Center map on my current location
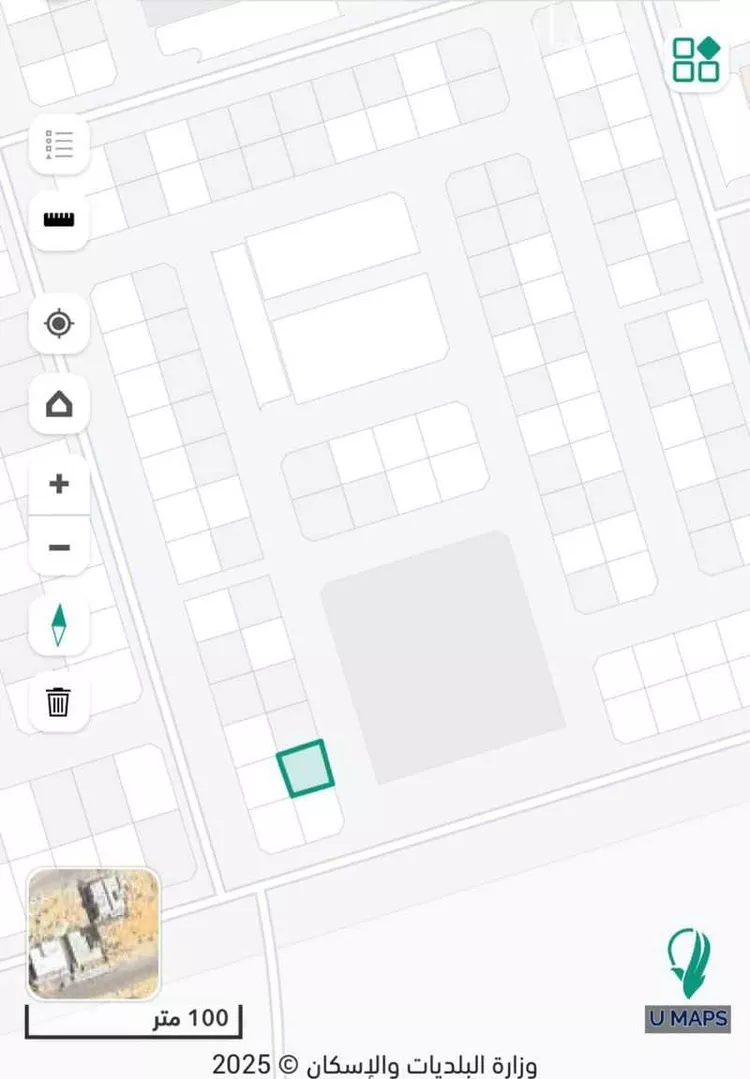750x1079 pixels. click(59, 324)
